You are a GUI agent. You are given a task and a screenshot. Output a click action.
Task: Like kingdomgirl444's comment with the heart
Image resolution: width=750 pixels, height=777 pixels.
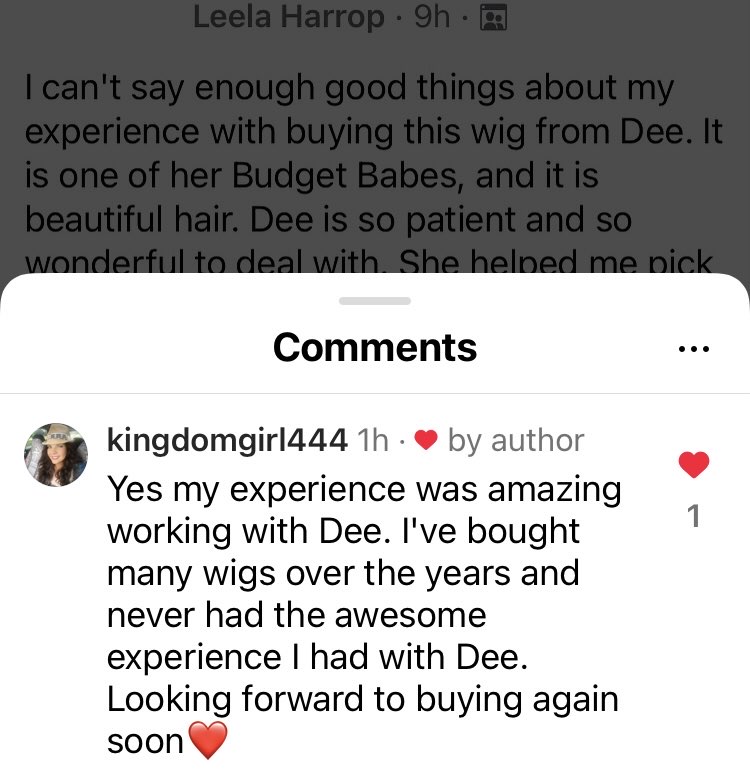coord(693,464)
